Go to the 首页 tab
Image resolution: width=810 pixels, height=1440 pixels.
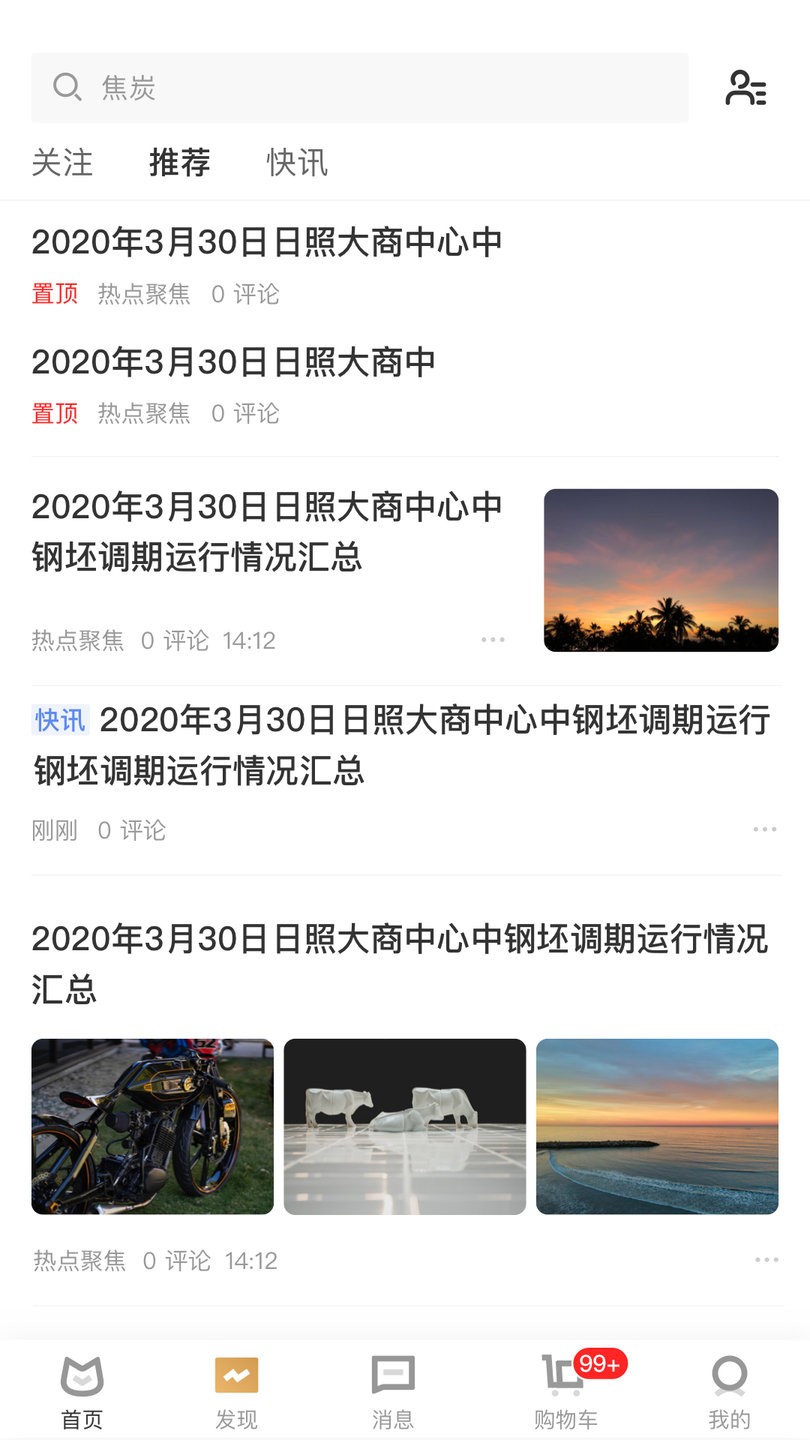coord(82,1392)
